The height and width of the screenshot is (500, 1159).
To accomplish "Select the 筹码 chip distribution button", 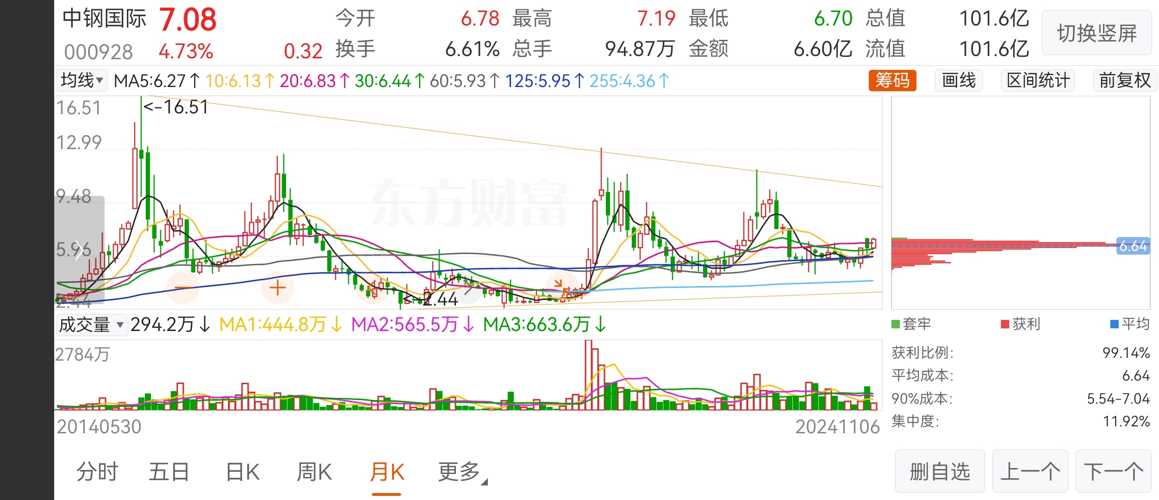I will (892, 81).
